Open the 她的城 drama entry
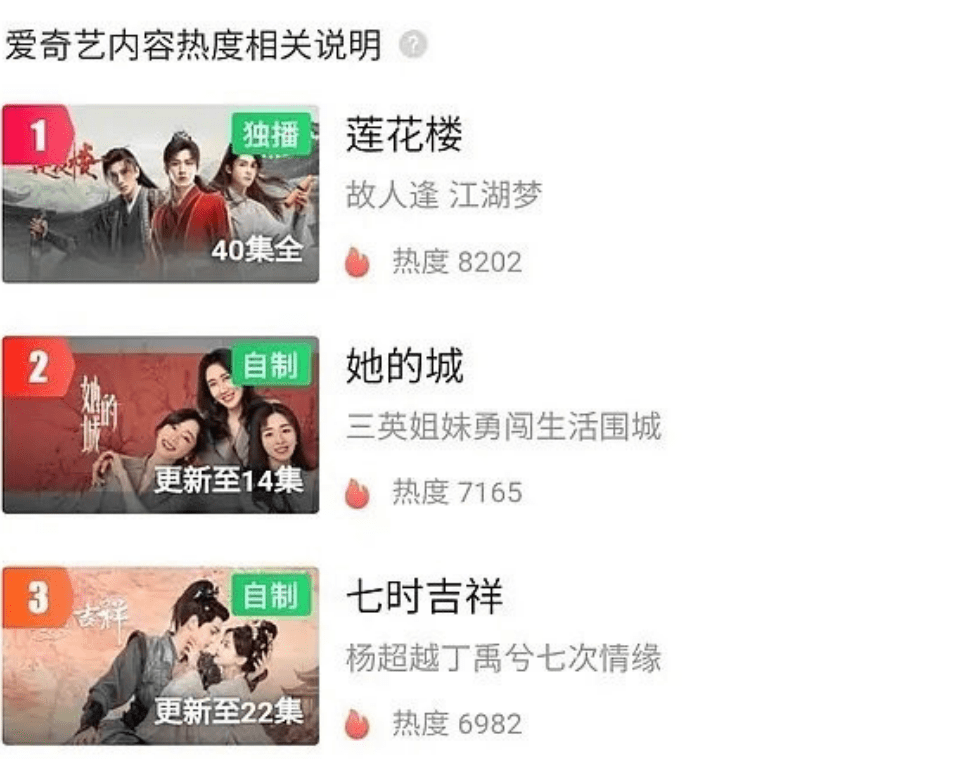Viewport: 980px width, 759px height. pyautogui.click(x=404, y=367)
